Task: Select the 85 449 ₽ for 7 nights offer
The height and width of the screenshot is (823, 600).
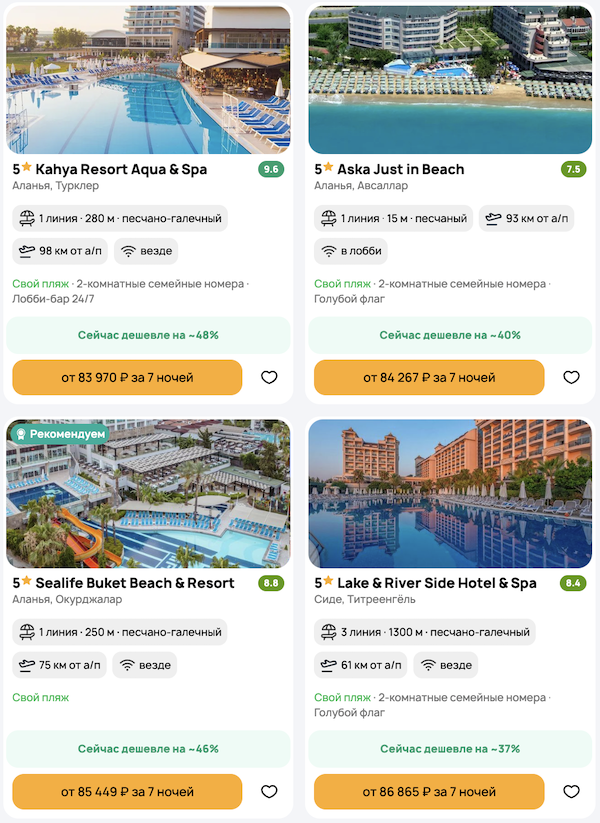Action: (x=127, y=791)
